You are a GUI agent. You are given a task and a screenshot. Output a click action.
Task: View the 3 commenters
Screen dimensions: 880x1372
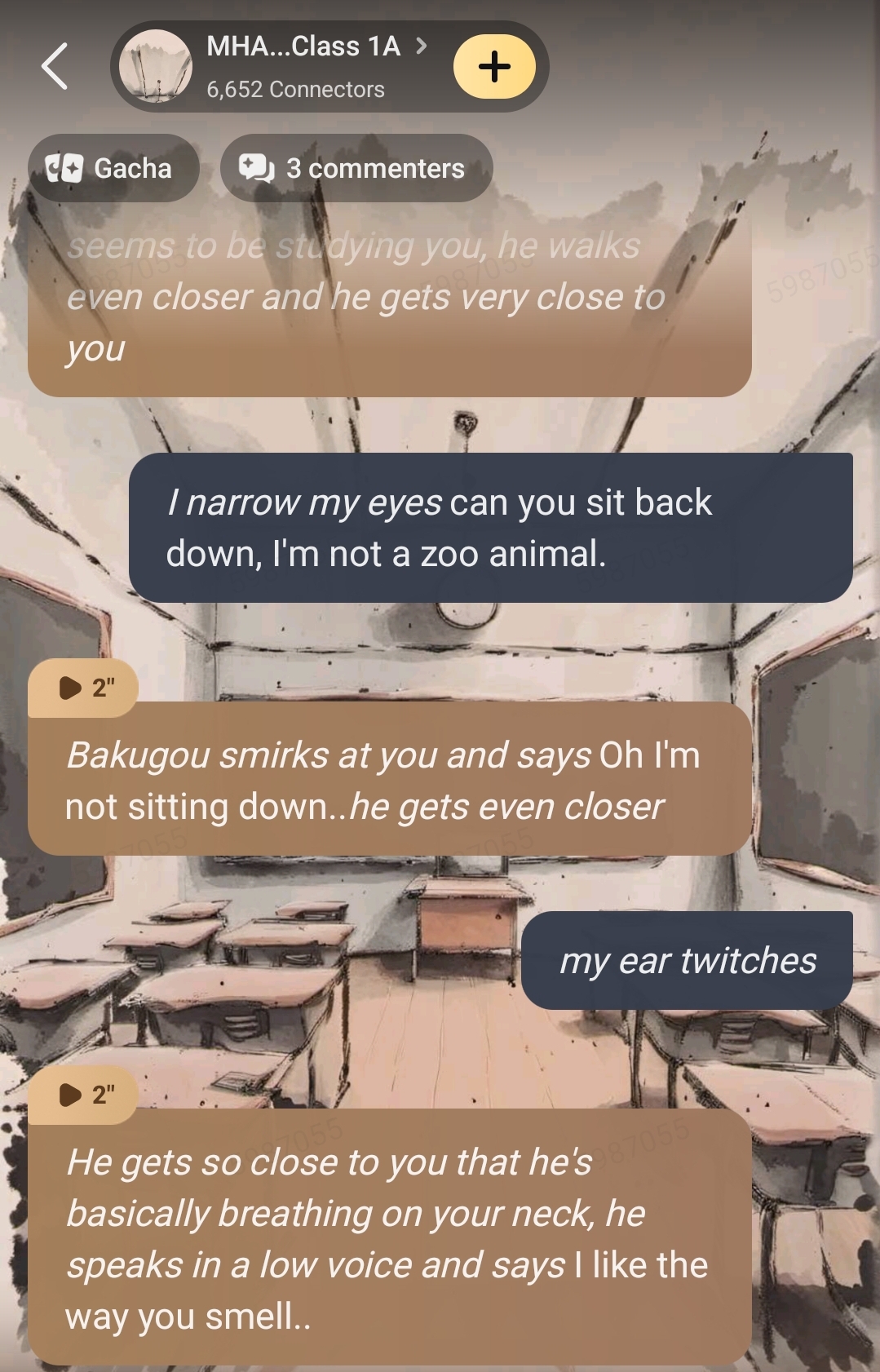[x=356, y=168]
